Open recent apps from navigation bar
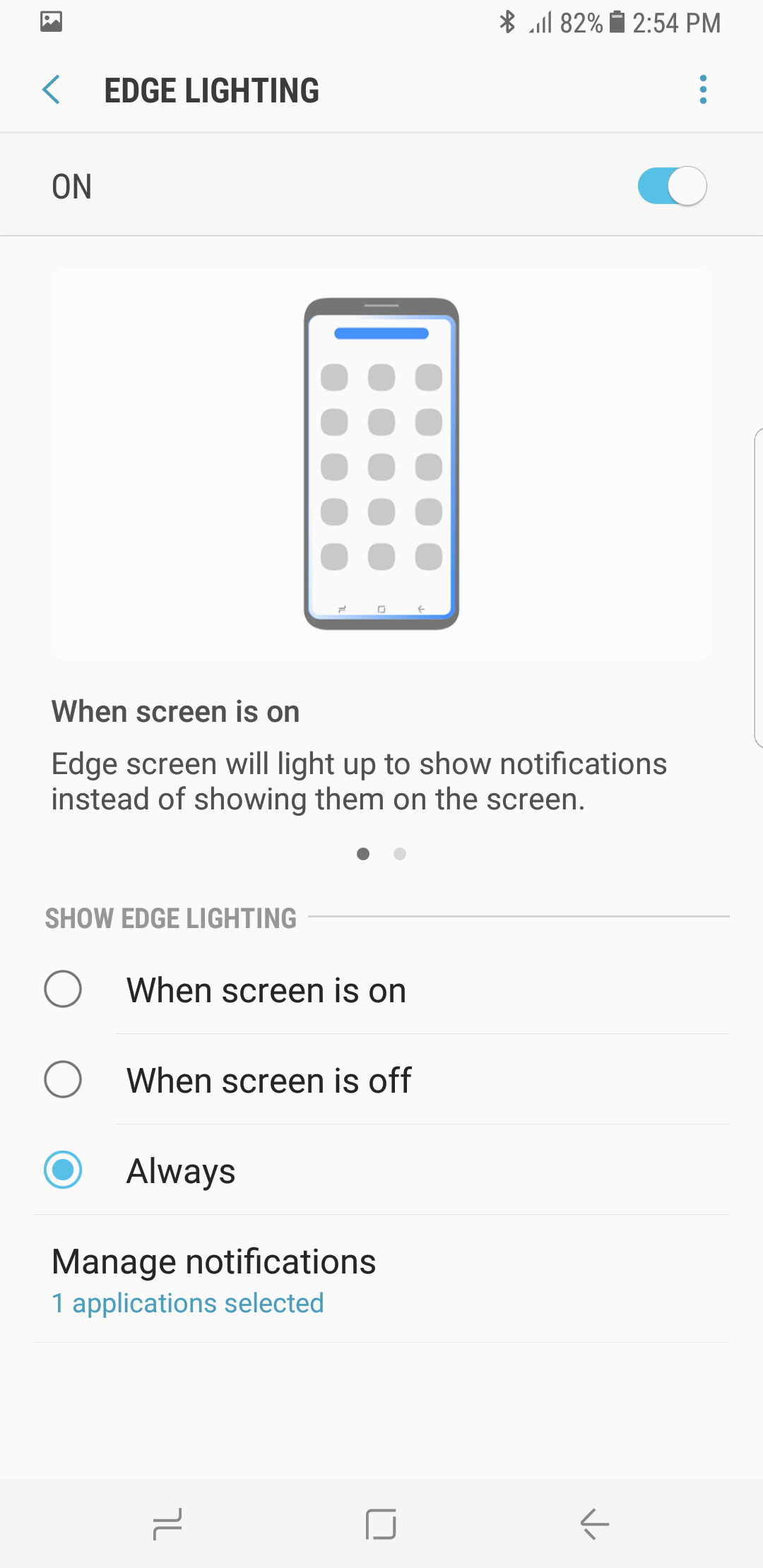The image size is (763, 1568). [167, 1524]
